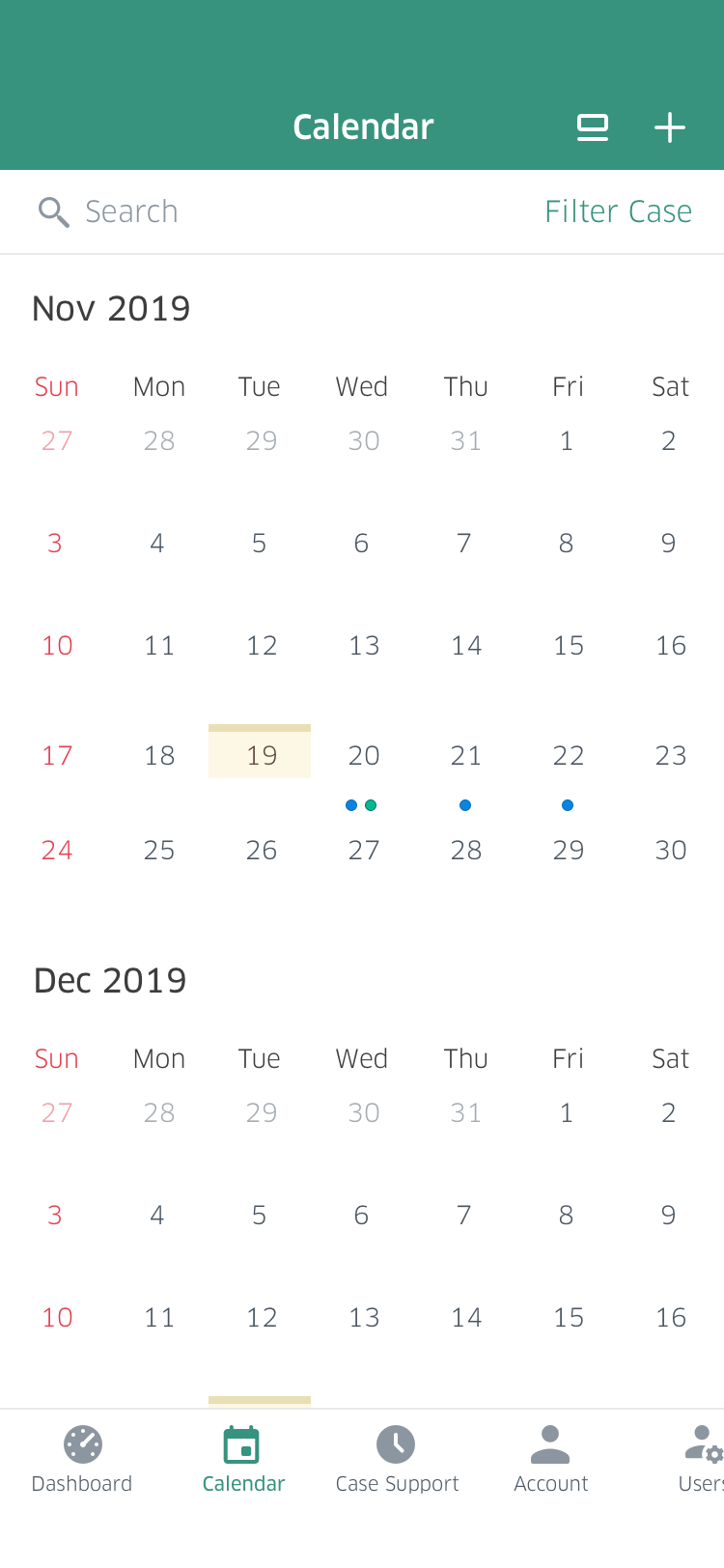Switch the calendar view layout

tap(592, 127)
